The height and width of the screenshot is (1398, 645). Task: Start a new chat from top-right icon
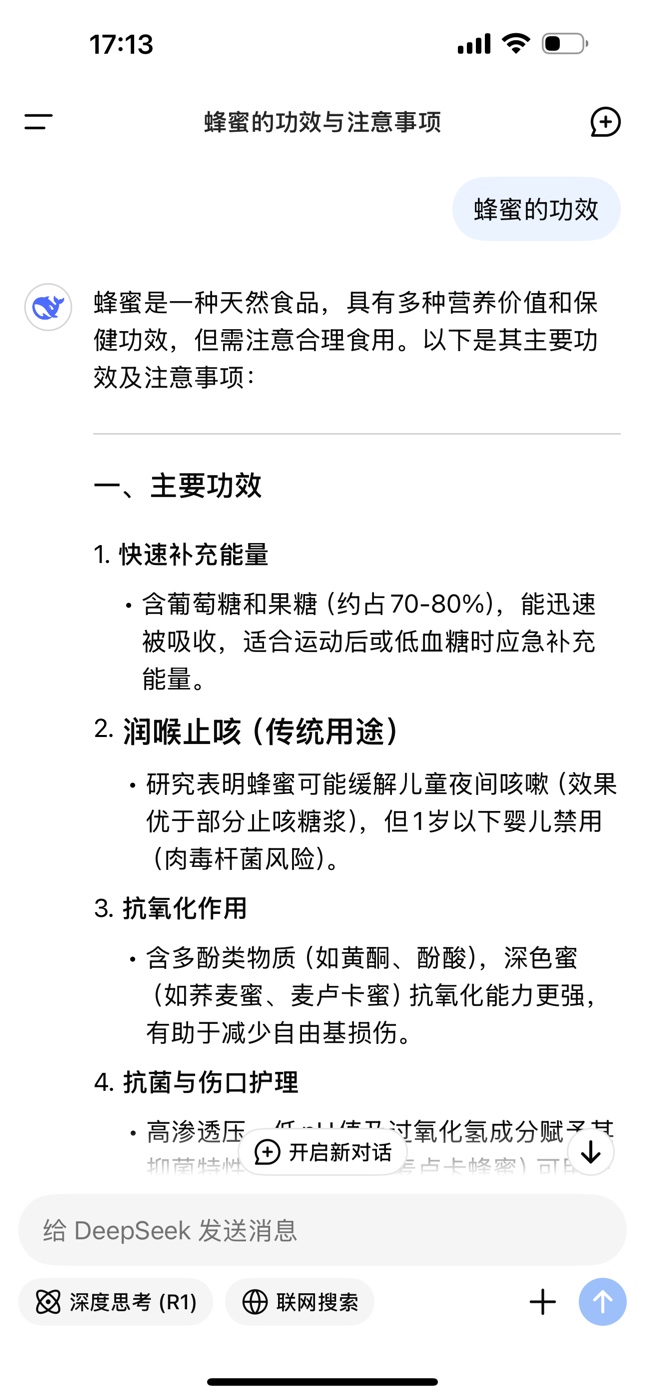tap(605, 122)
